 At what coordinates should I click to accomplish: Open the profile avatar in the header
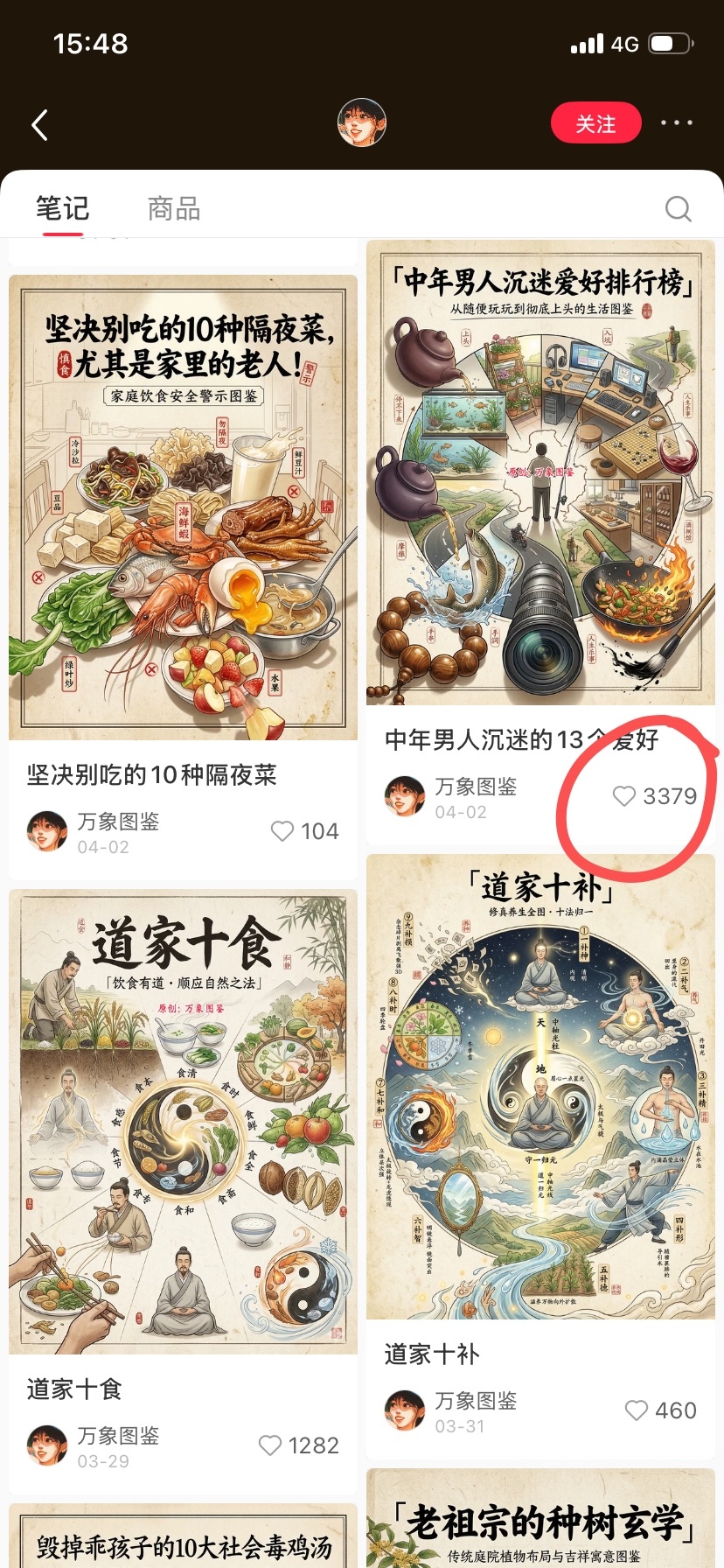(x=361, y=122)
